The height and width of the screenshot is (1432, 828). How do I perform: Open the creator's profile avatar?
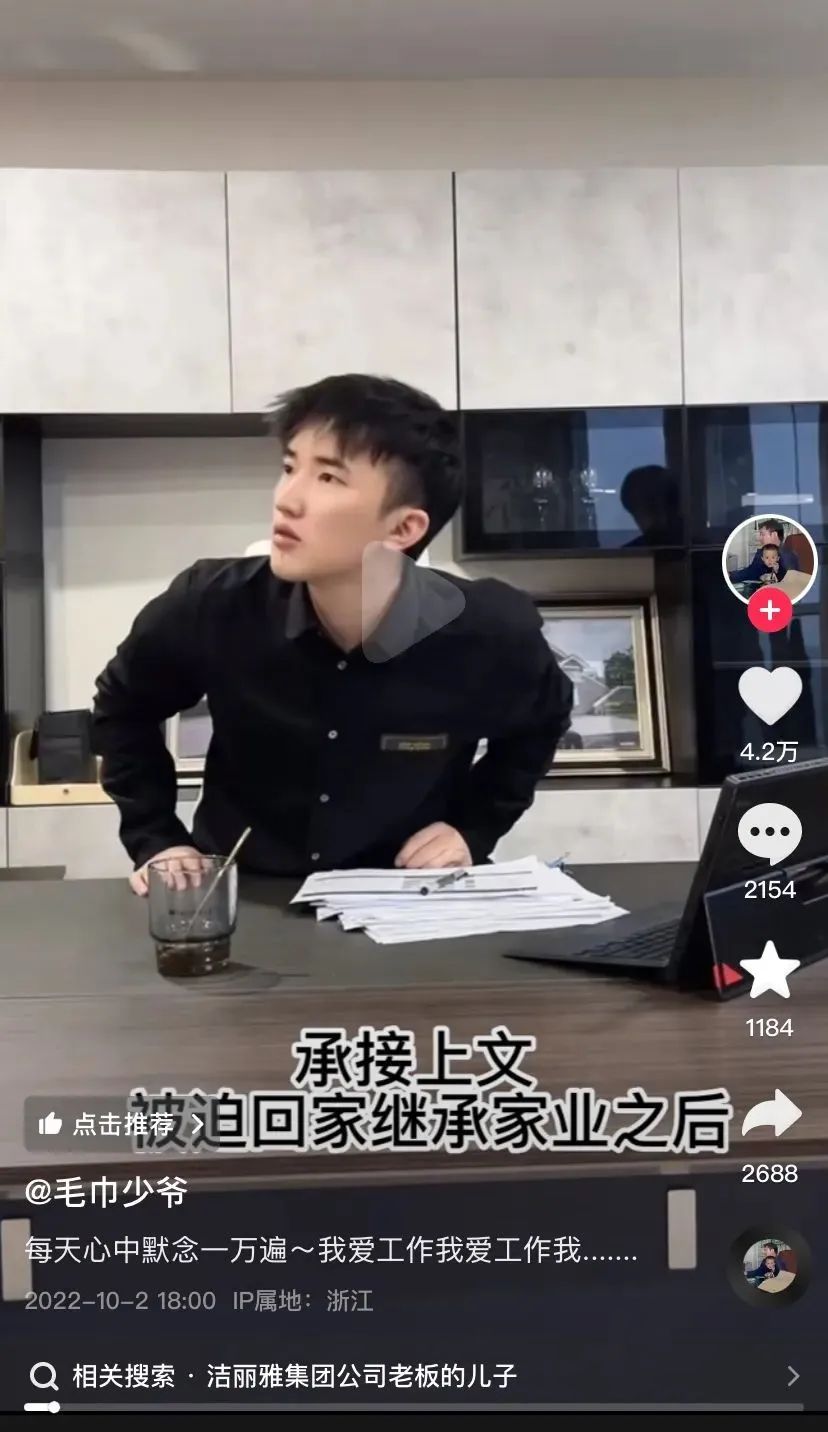point(769,561)
